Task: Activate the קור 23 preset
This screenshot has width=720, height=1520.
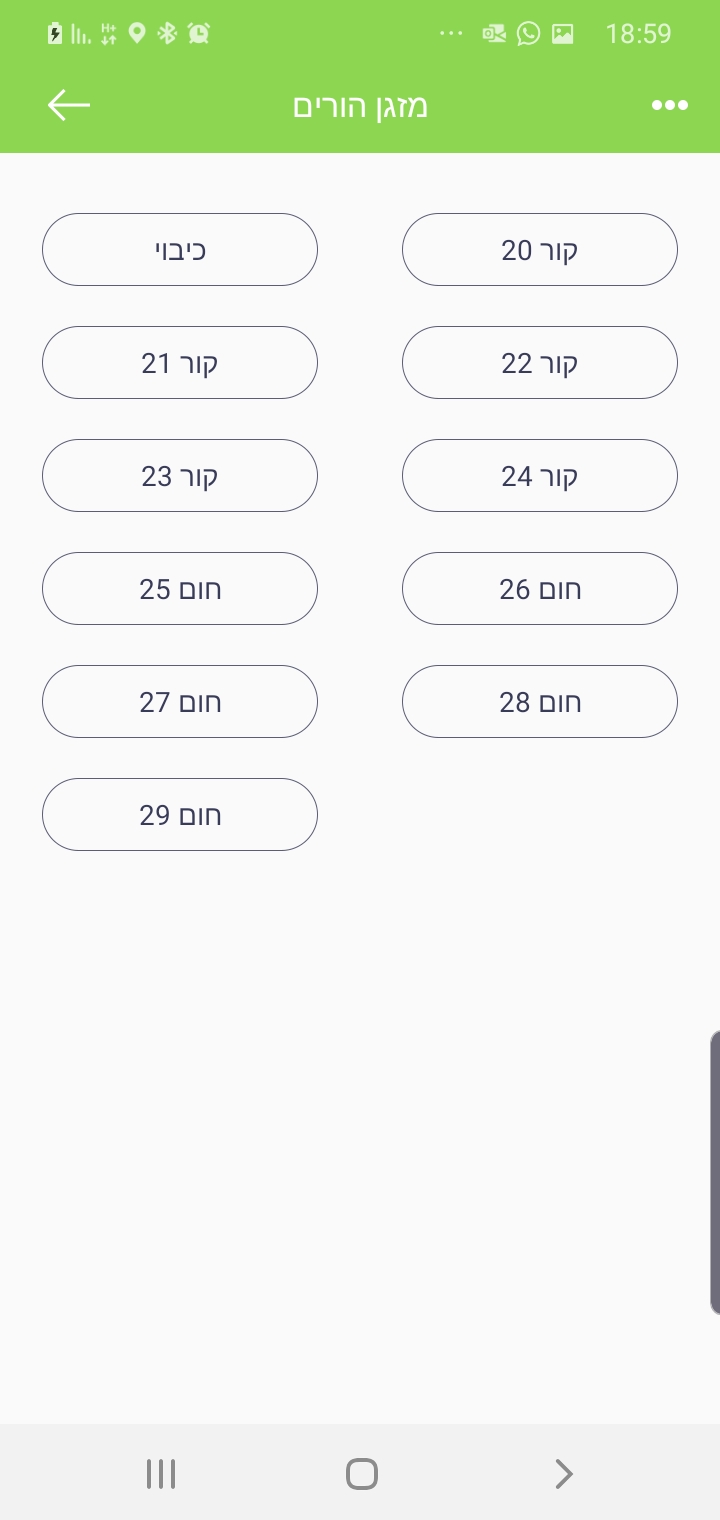Action: click(x=180, y=475)
